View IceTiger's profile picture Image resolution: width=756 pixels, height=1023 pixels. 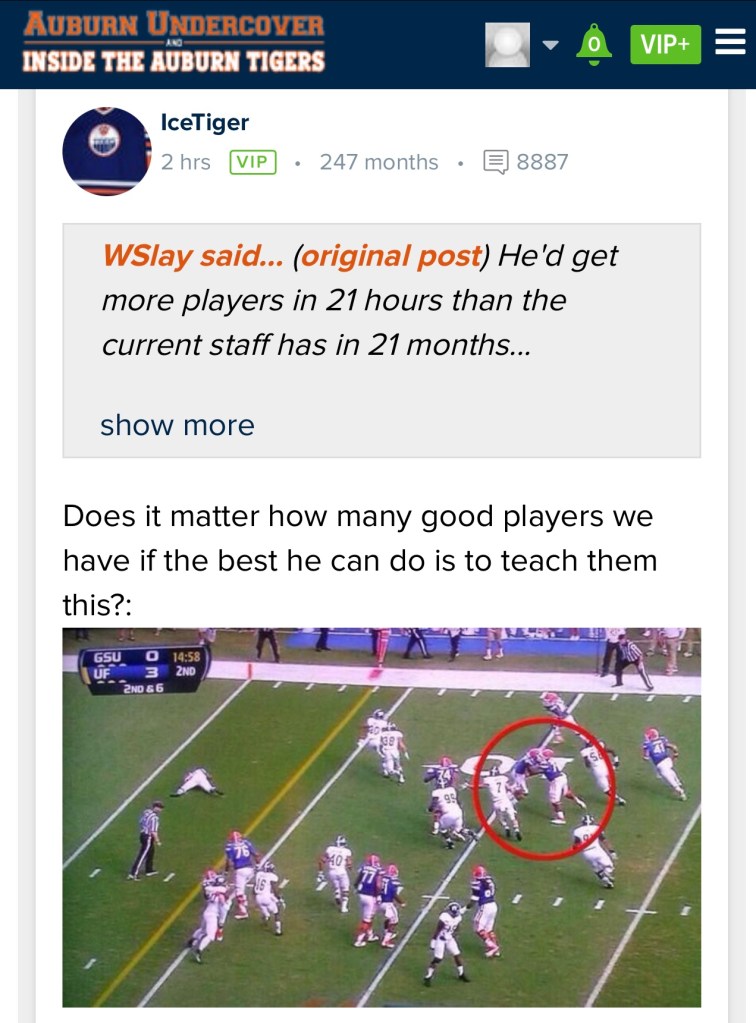click(105, 151)
